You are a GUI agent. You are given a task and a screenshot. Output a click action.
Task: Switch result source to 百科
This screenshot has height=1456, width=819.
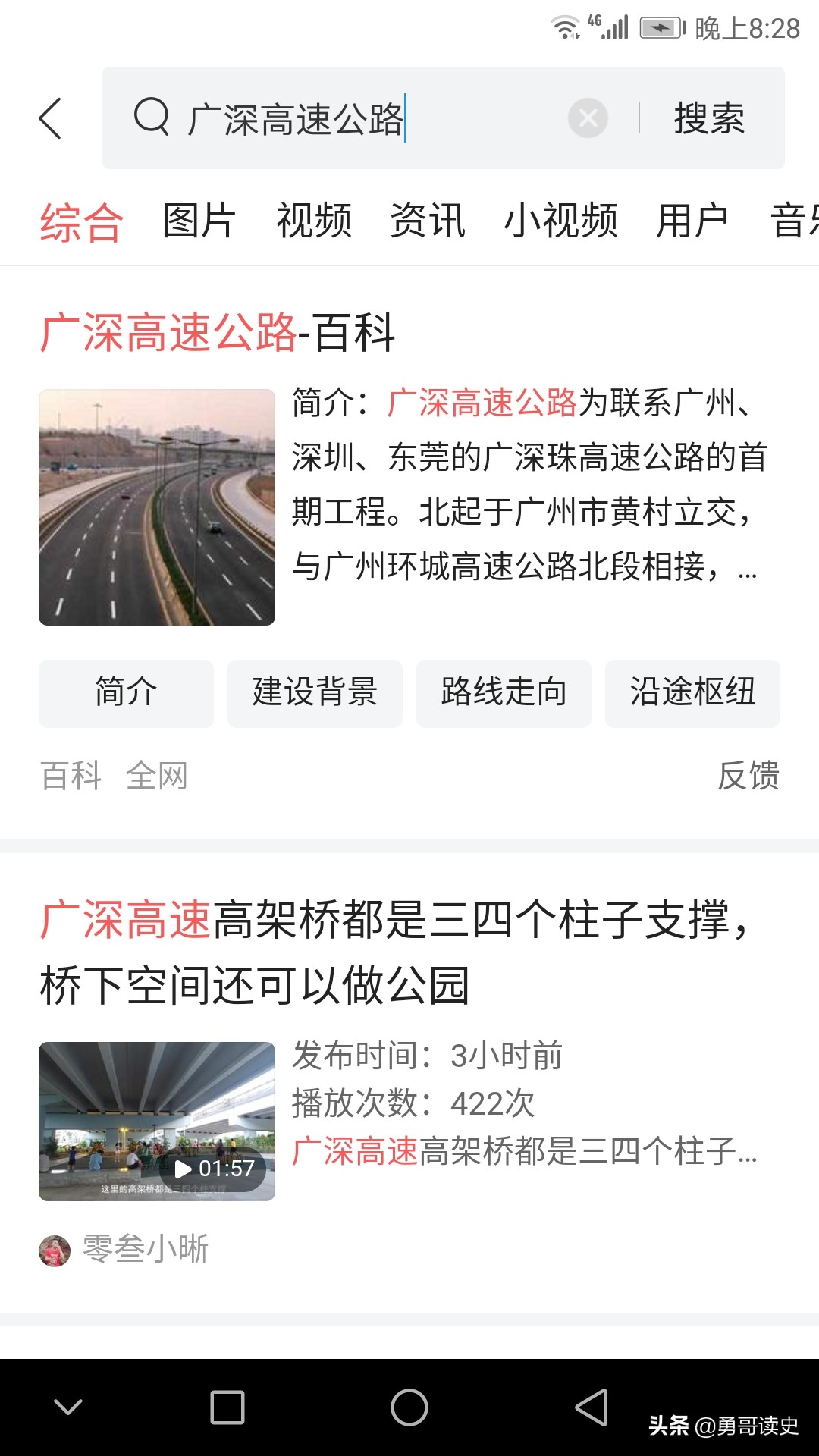click(x=69, y=775)
